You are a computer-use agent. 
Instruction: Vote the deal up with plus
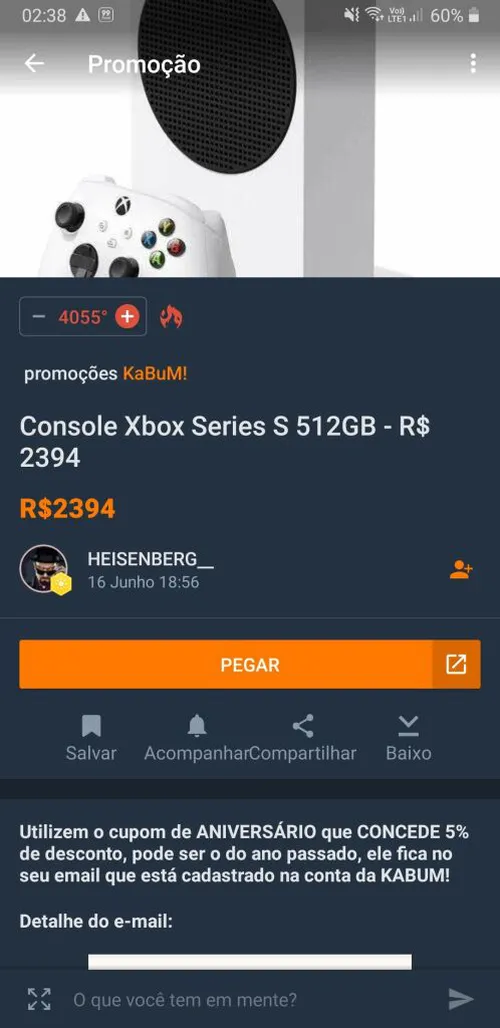pos(127,317)
